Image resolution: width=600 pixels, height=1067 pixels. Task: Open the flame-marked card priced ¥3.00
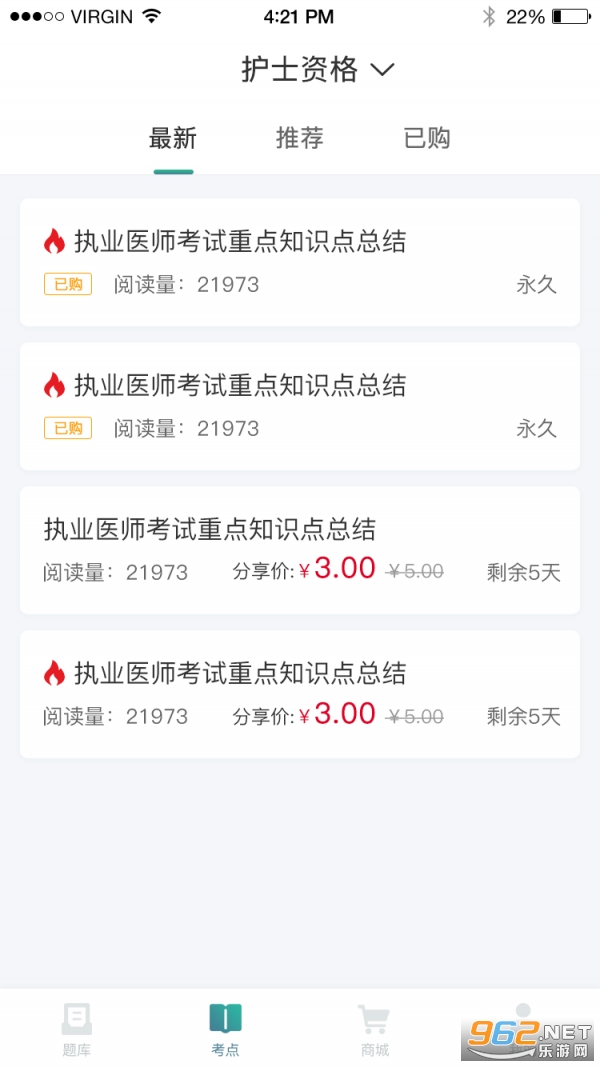click(x=299, y=694)
